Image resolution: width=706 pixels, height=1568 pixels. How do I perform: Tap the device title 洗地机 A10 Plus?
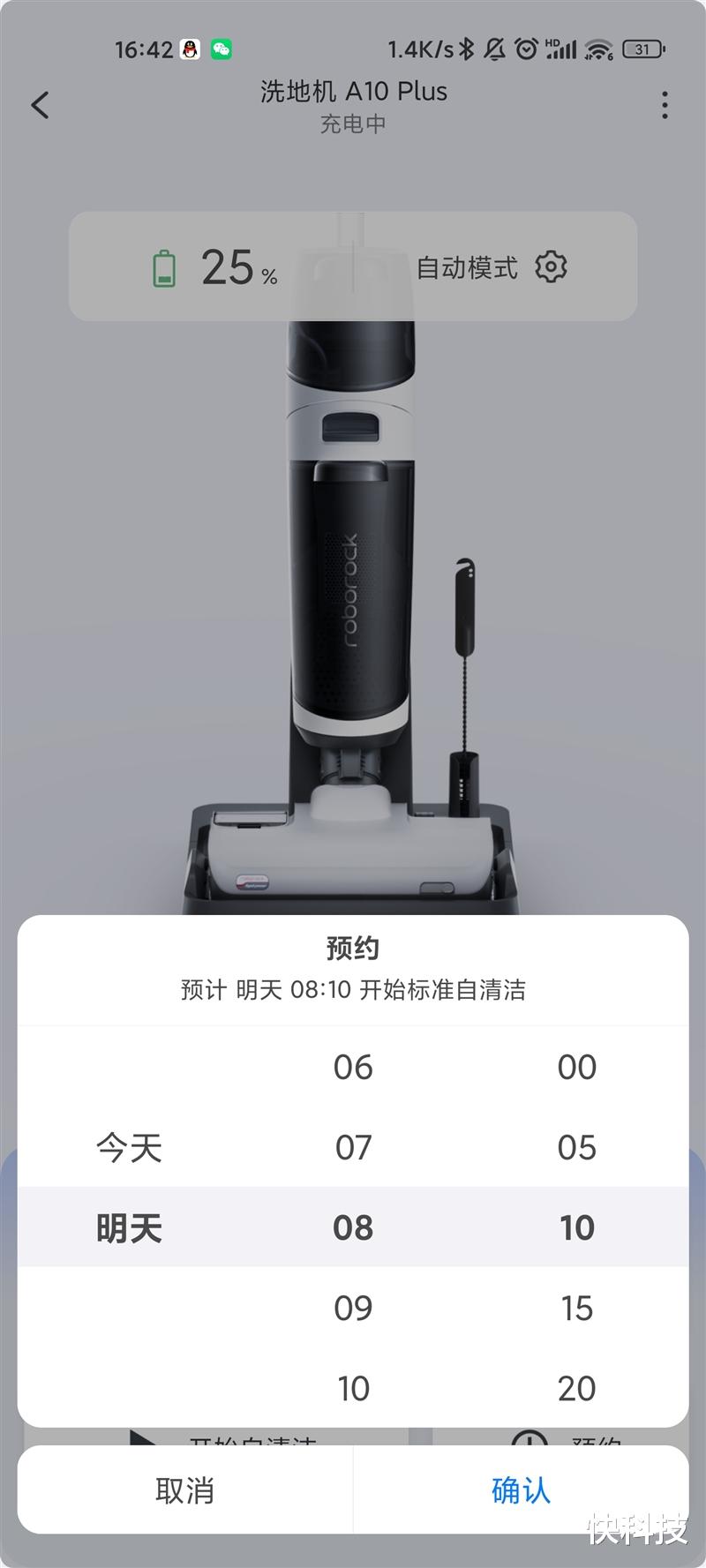point(353,91)
